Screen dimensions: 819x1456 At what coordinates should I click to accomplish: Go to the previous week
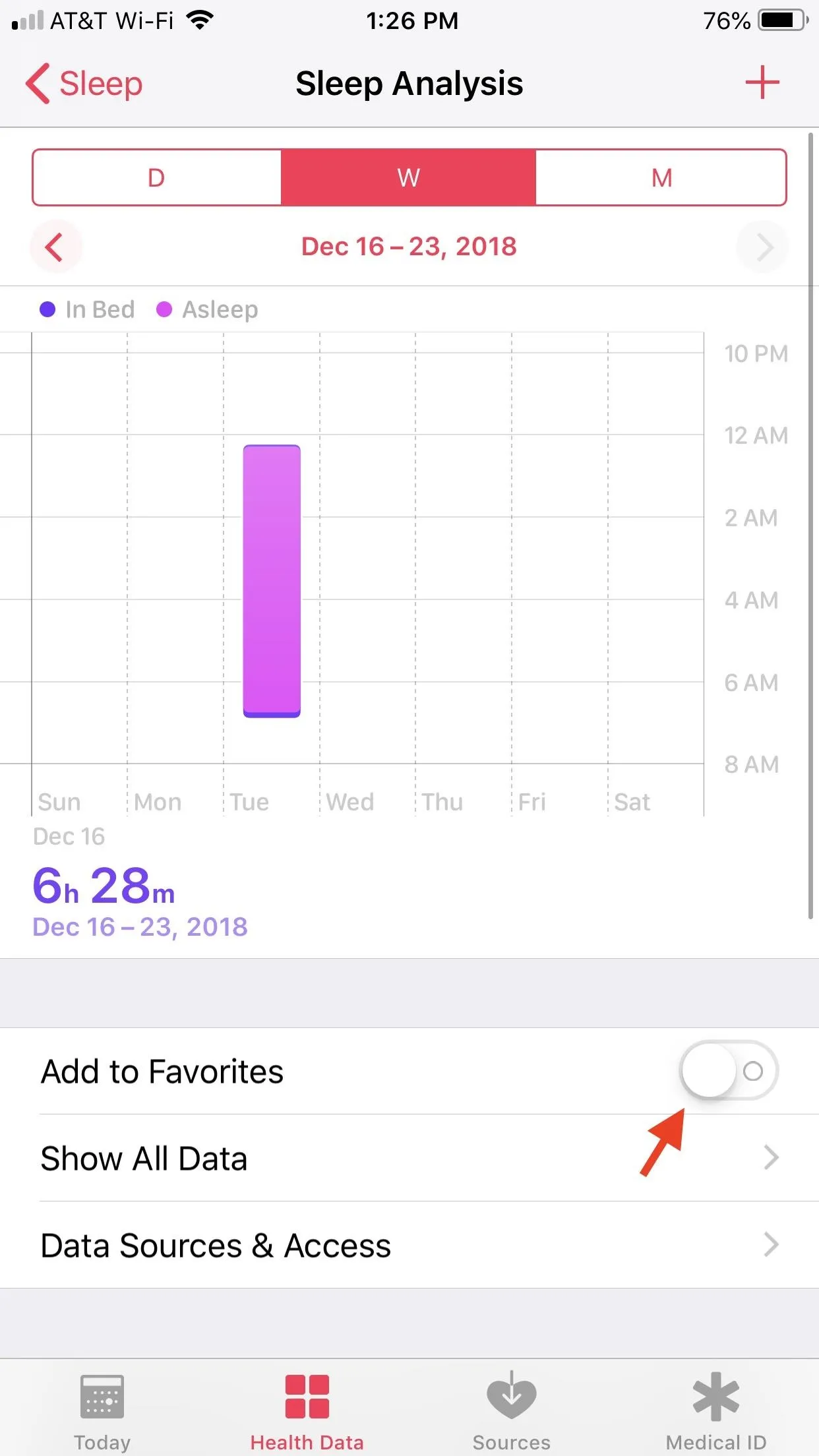55,247
